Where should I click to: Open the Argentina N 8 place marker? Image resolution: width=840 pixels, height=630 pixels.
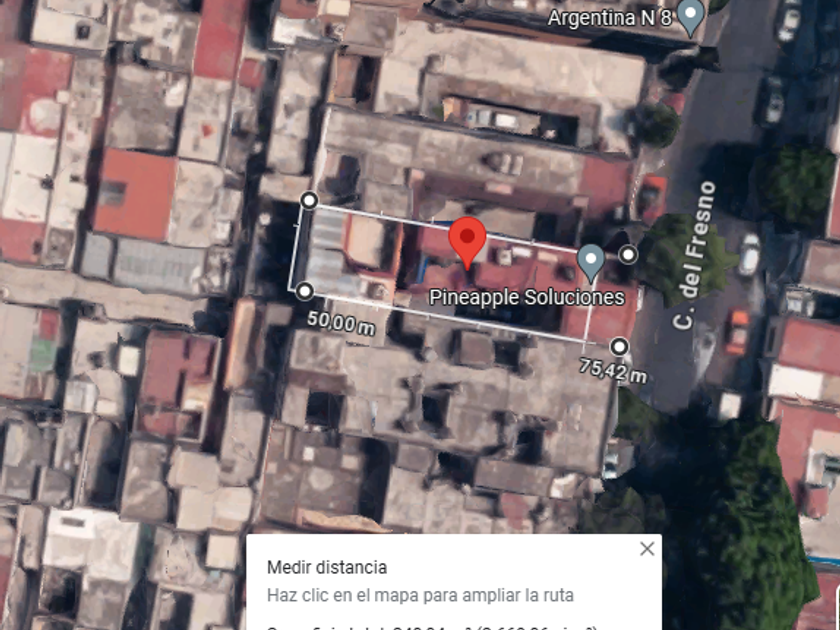coord(691,18)
